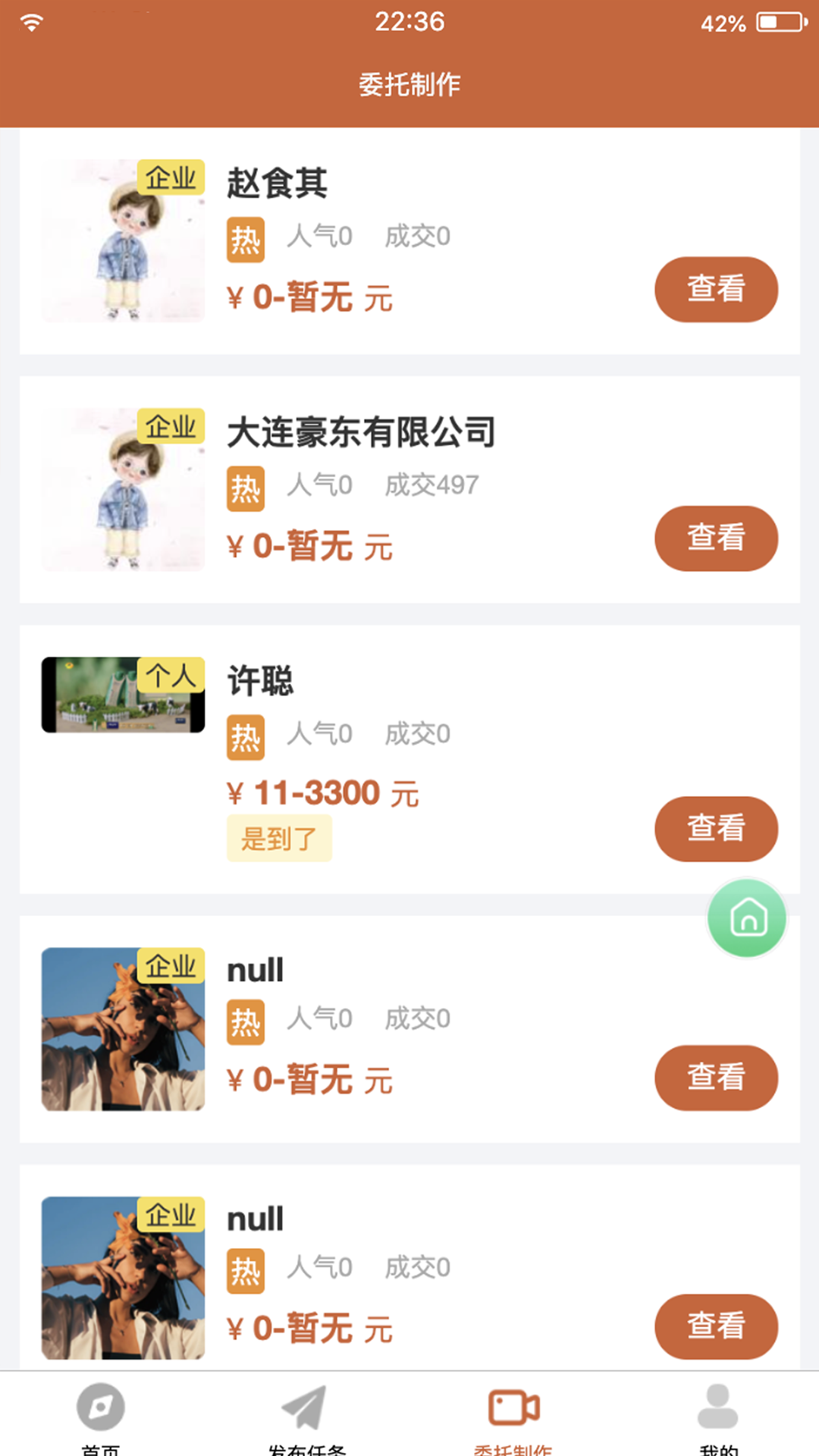819x1456 pixels.
Task: Open the floating green home button
Action: [748, 918]
